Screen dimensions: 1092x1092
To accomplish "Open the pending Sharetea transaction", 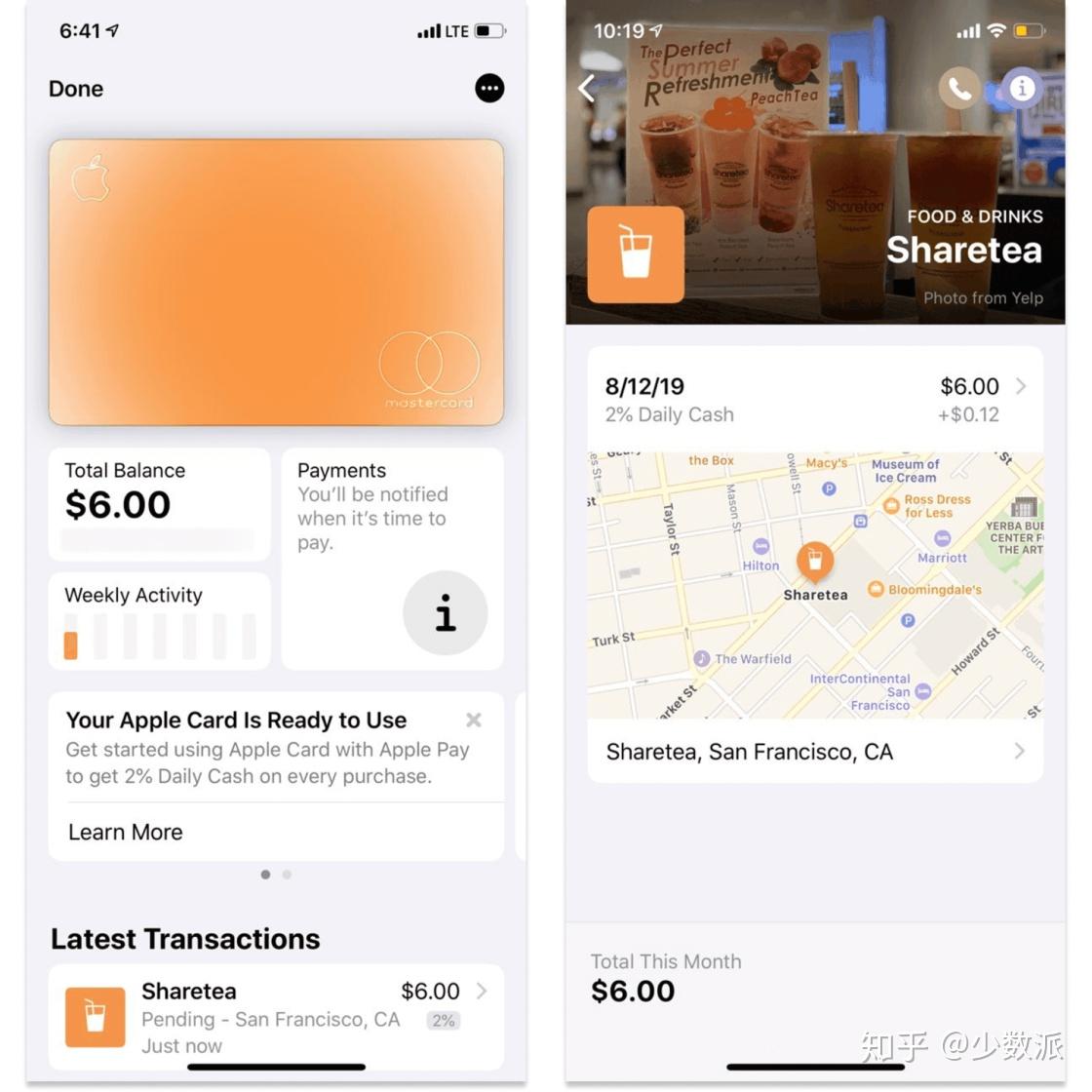I will [x=276, y=1018].
